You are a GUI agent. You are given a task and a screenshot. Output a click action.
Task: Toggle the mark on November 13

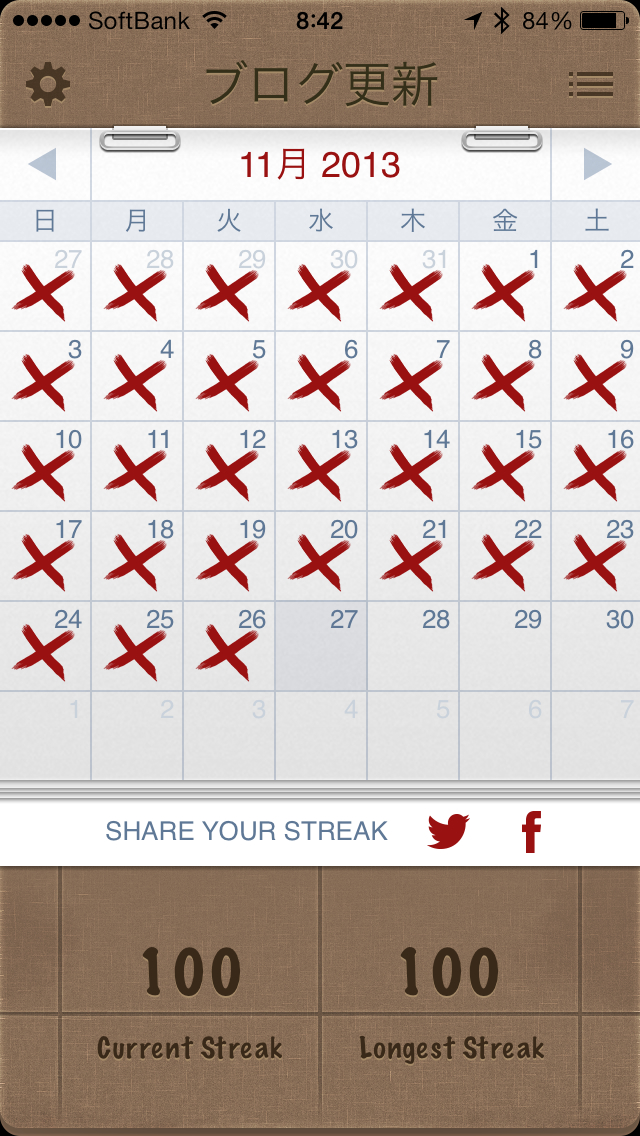coord(321,467)
